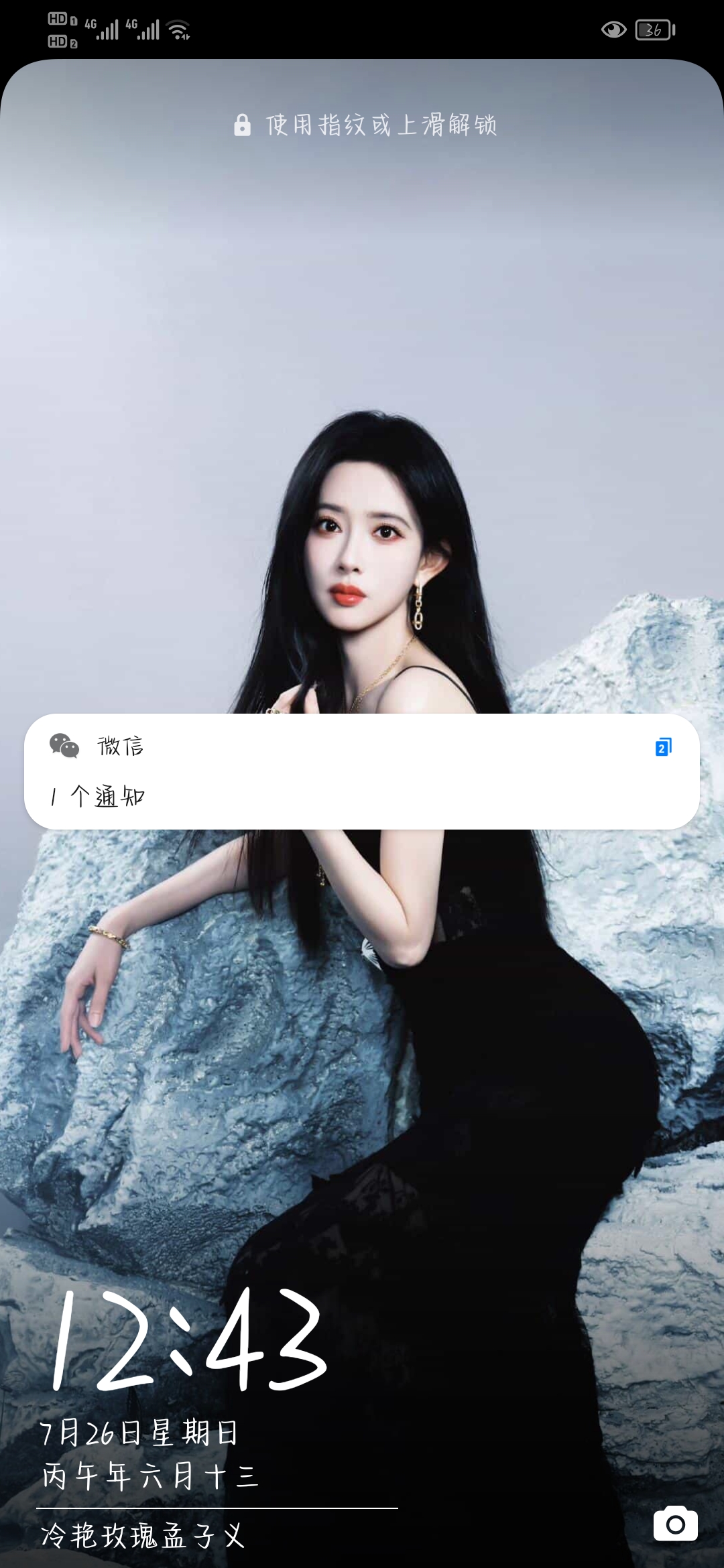Tap the SIM 2 icon on WeChat notification
The height and width of the screenshot is (1568, 724).
[x=663, y=747]
